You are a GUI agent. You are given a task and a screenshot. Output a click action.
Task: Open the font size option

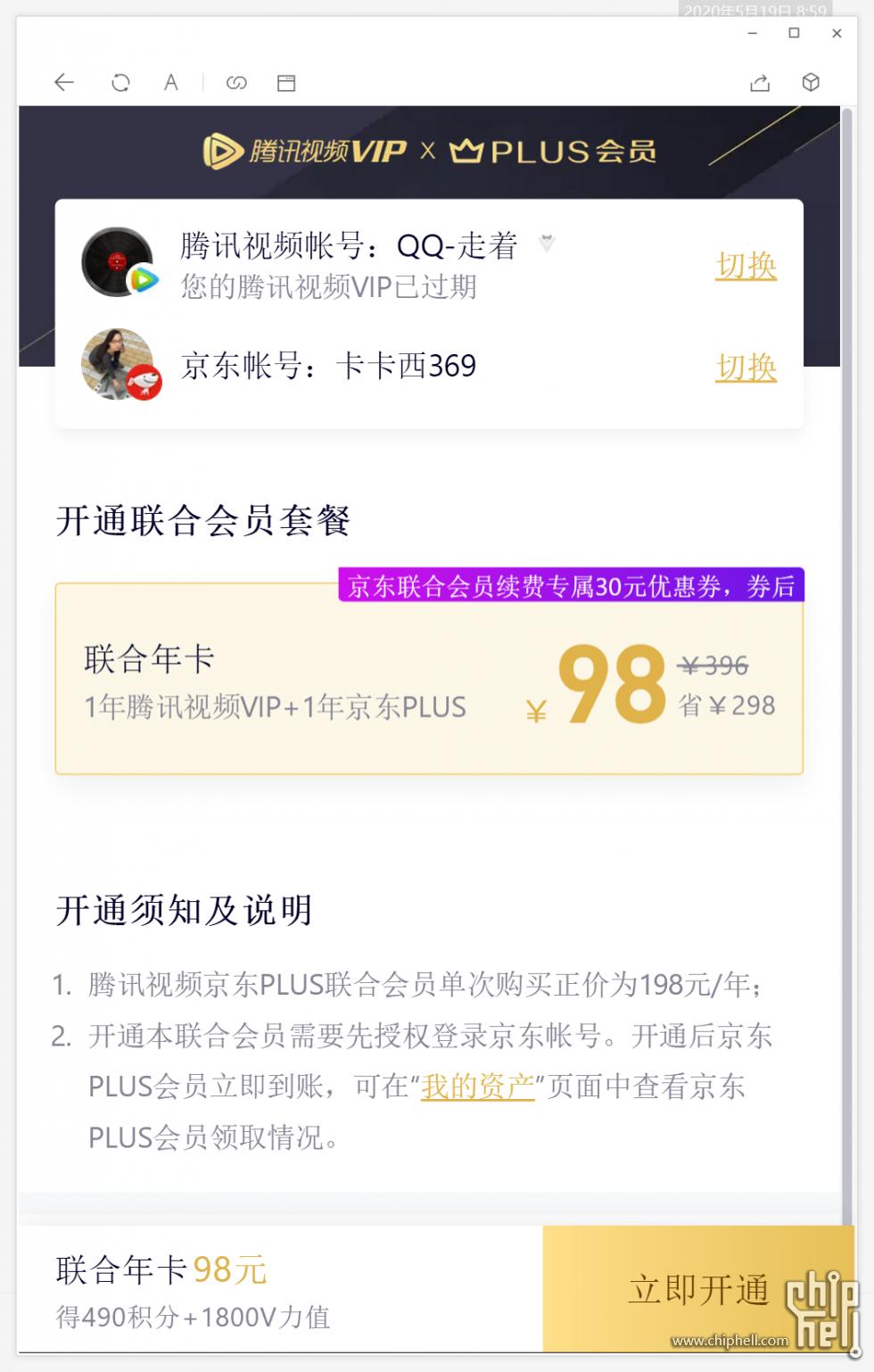click(x=171, y=83)
